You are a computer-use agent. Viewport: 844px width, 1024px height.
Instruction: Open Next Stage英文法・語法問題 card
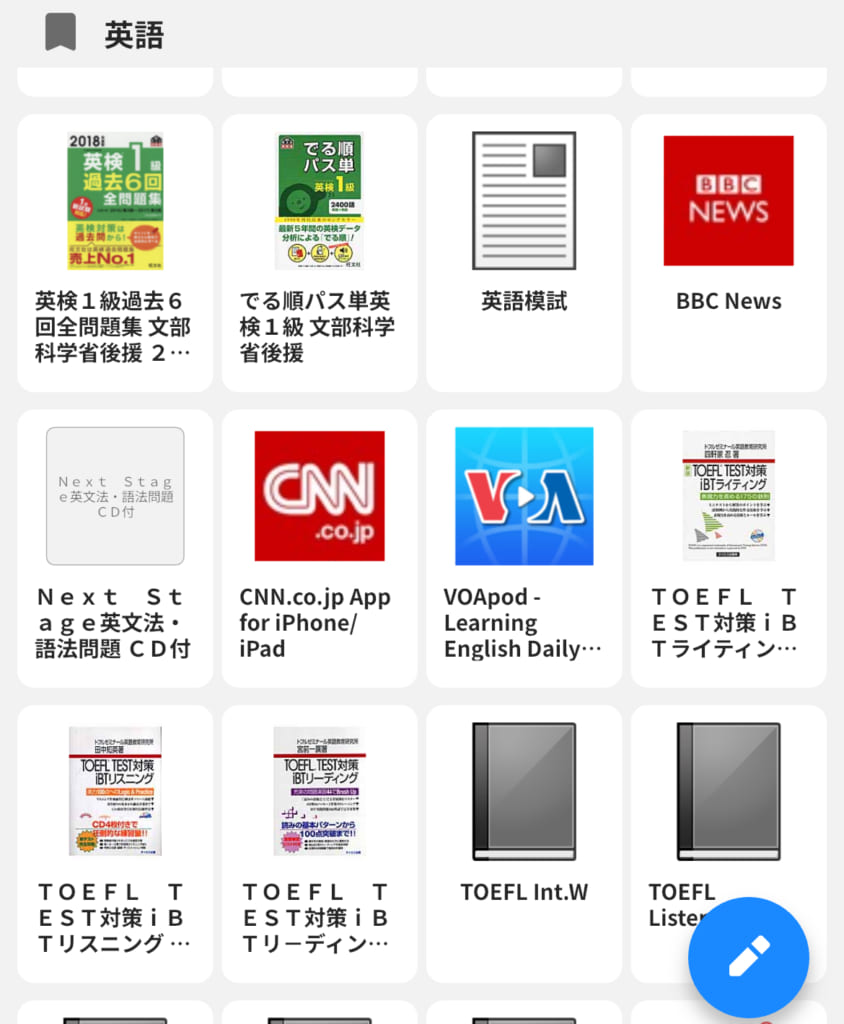[x=115, y=547]
